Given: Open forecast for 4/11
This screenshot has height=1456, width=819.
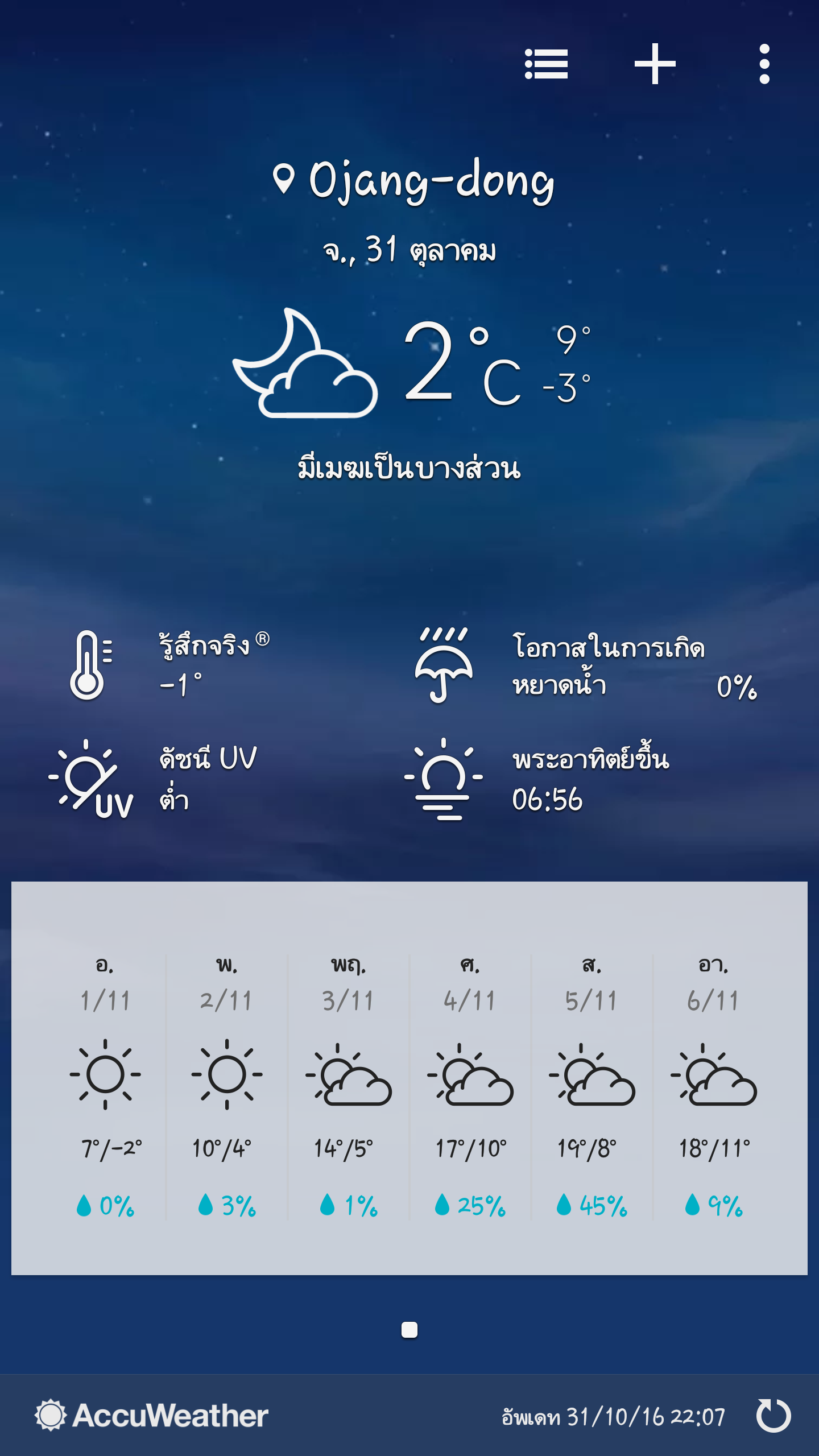Looking at the screenshot, I should (x=470, y=1086).
